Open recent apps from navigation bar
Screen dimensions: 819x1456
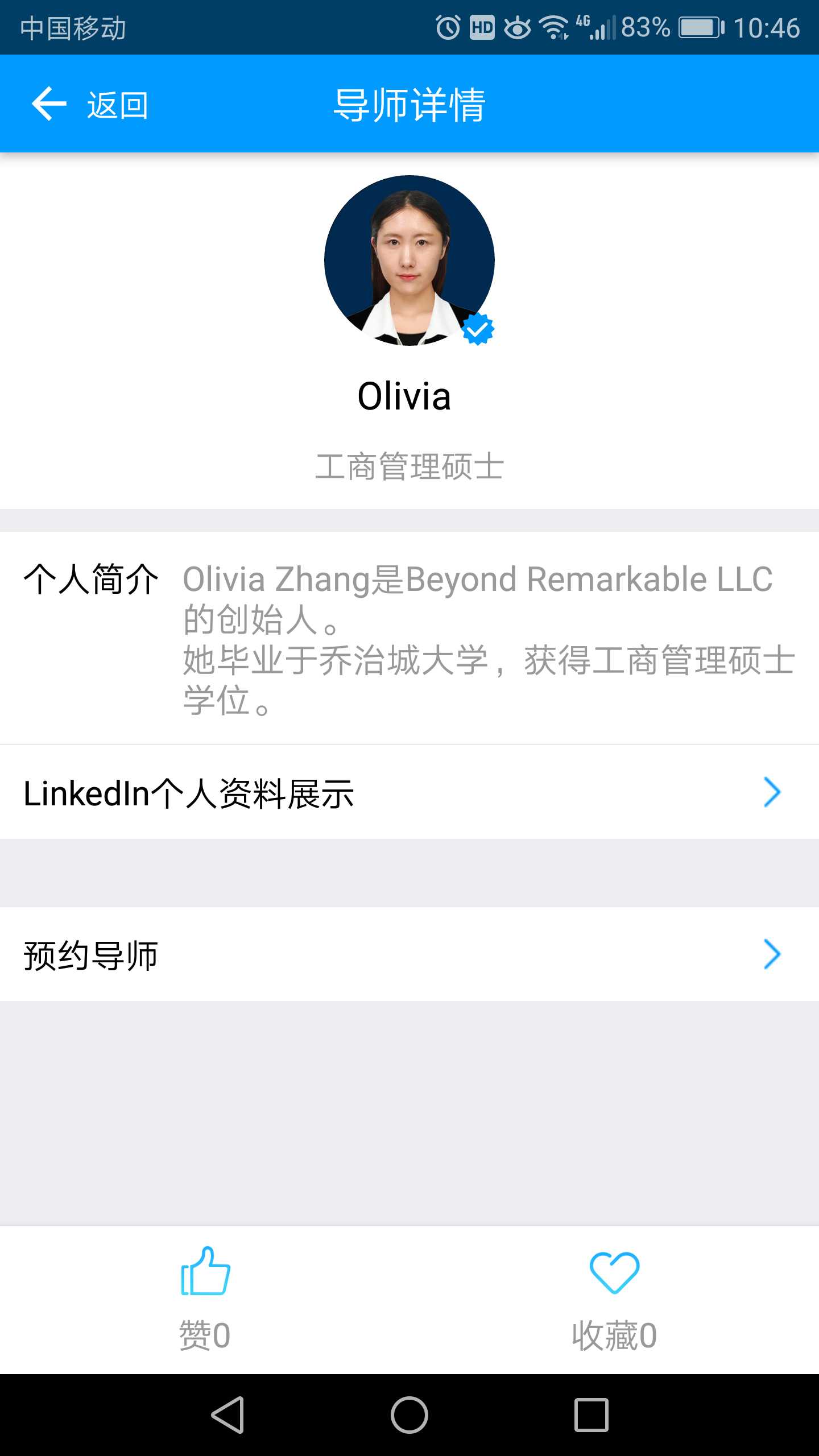click(x=591, y=1415)
